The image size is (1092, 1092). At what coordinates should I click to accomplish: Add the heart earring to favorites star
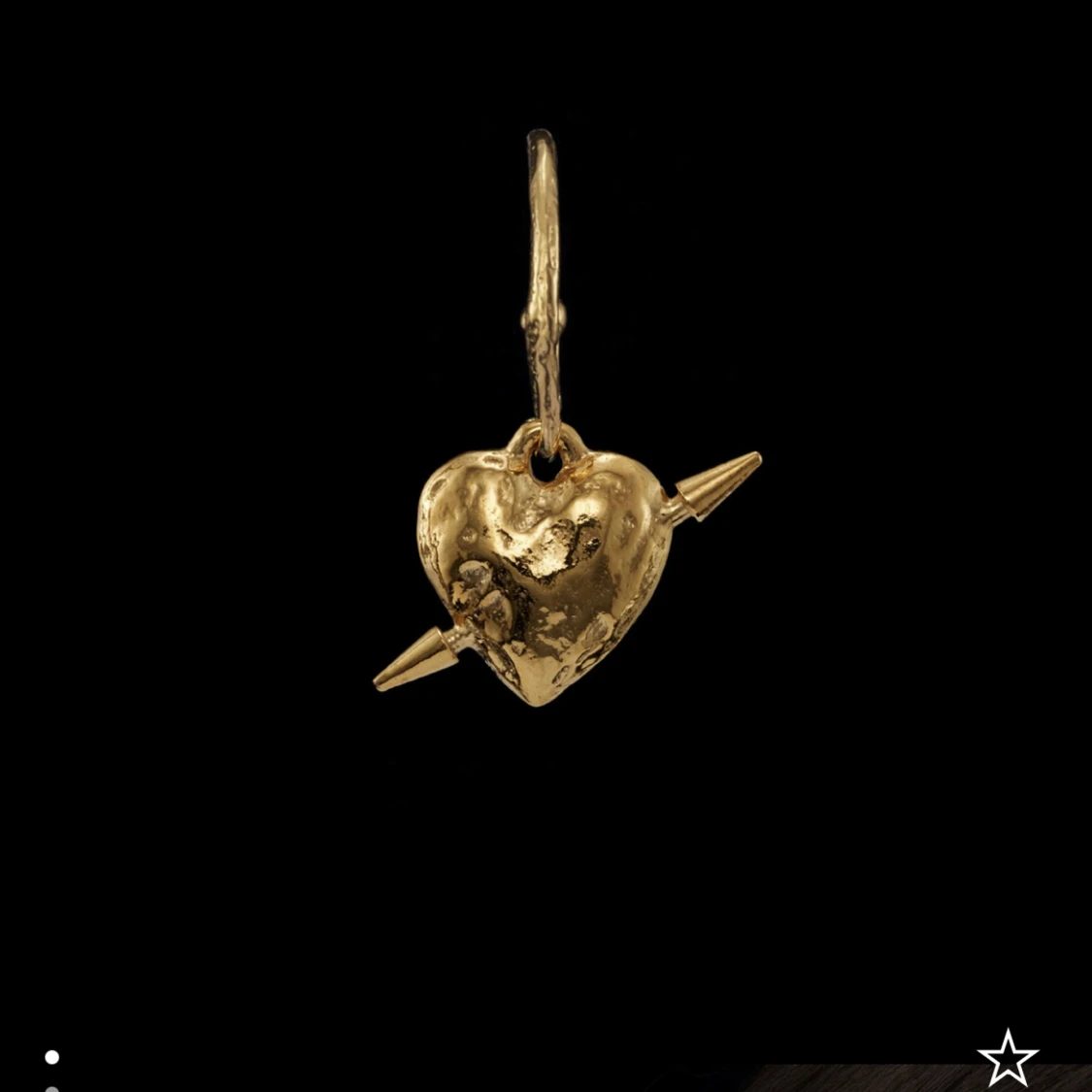(x=1008, y=1057)
